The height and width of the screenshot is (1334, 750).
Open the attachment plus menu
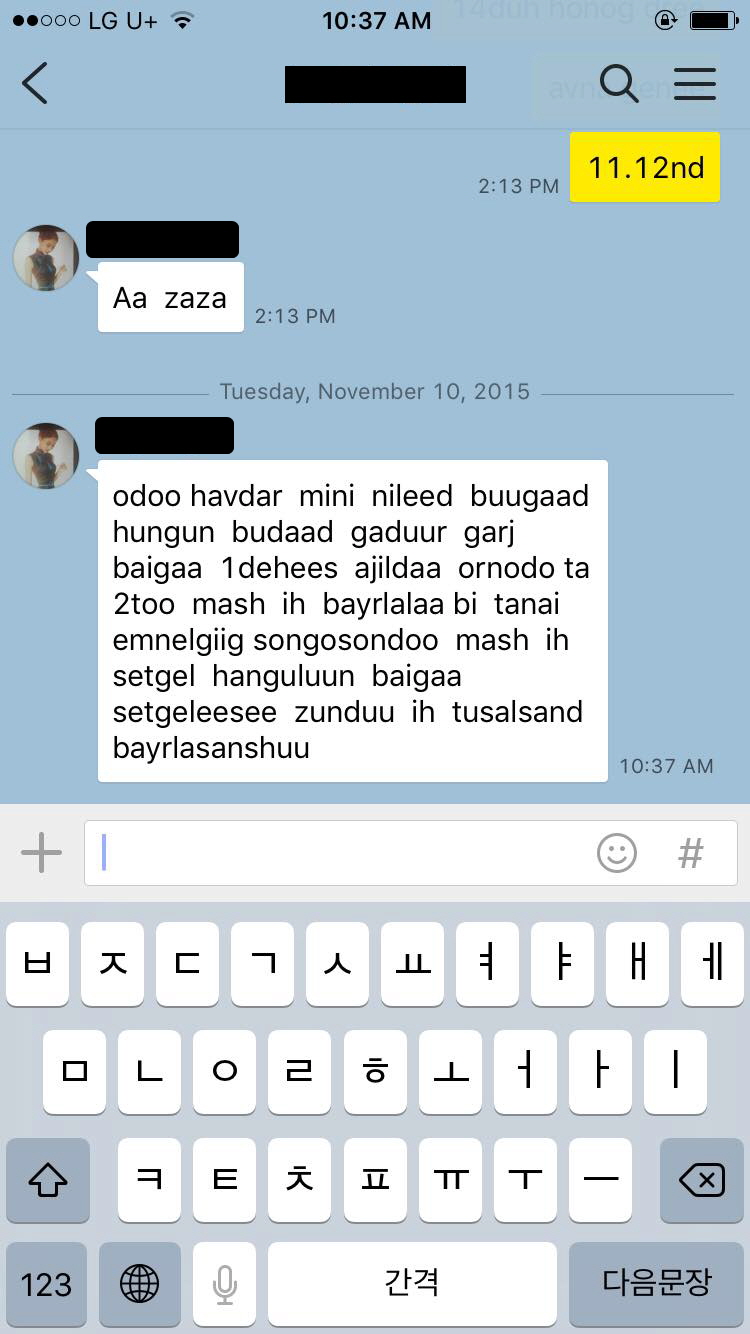click(41, 853)
